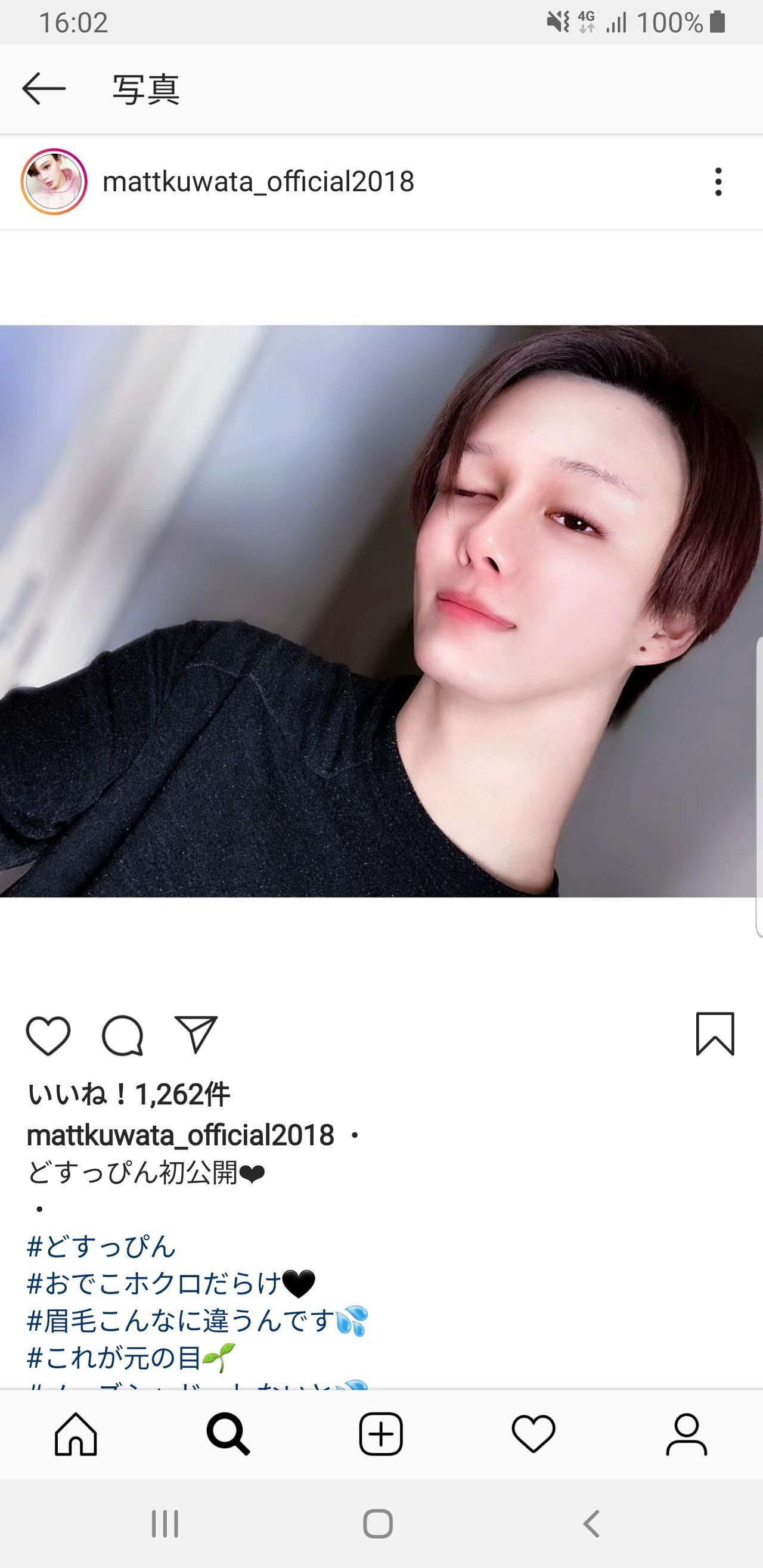This screenshot has height=1568, width=763.
Task: Open mattkuwata_official2018 profile picture story
Action: tap(54, 181)
